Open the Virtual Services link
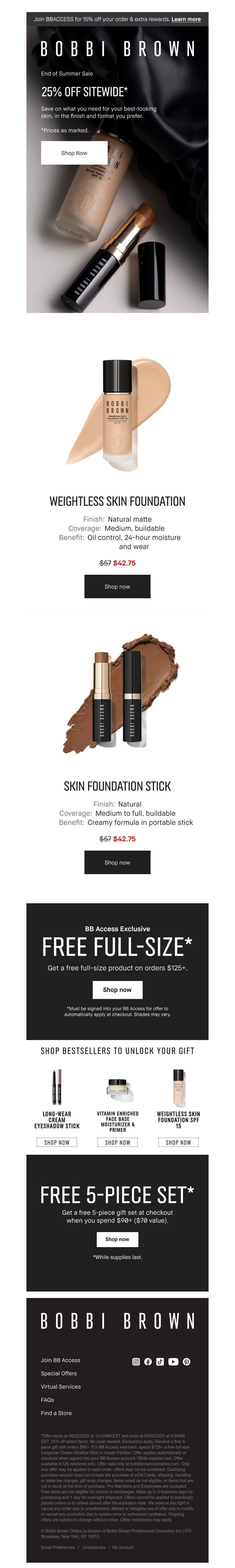The width and height of the screenshot is (235, 1568). tap(61, 1386)
